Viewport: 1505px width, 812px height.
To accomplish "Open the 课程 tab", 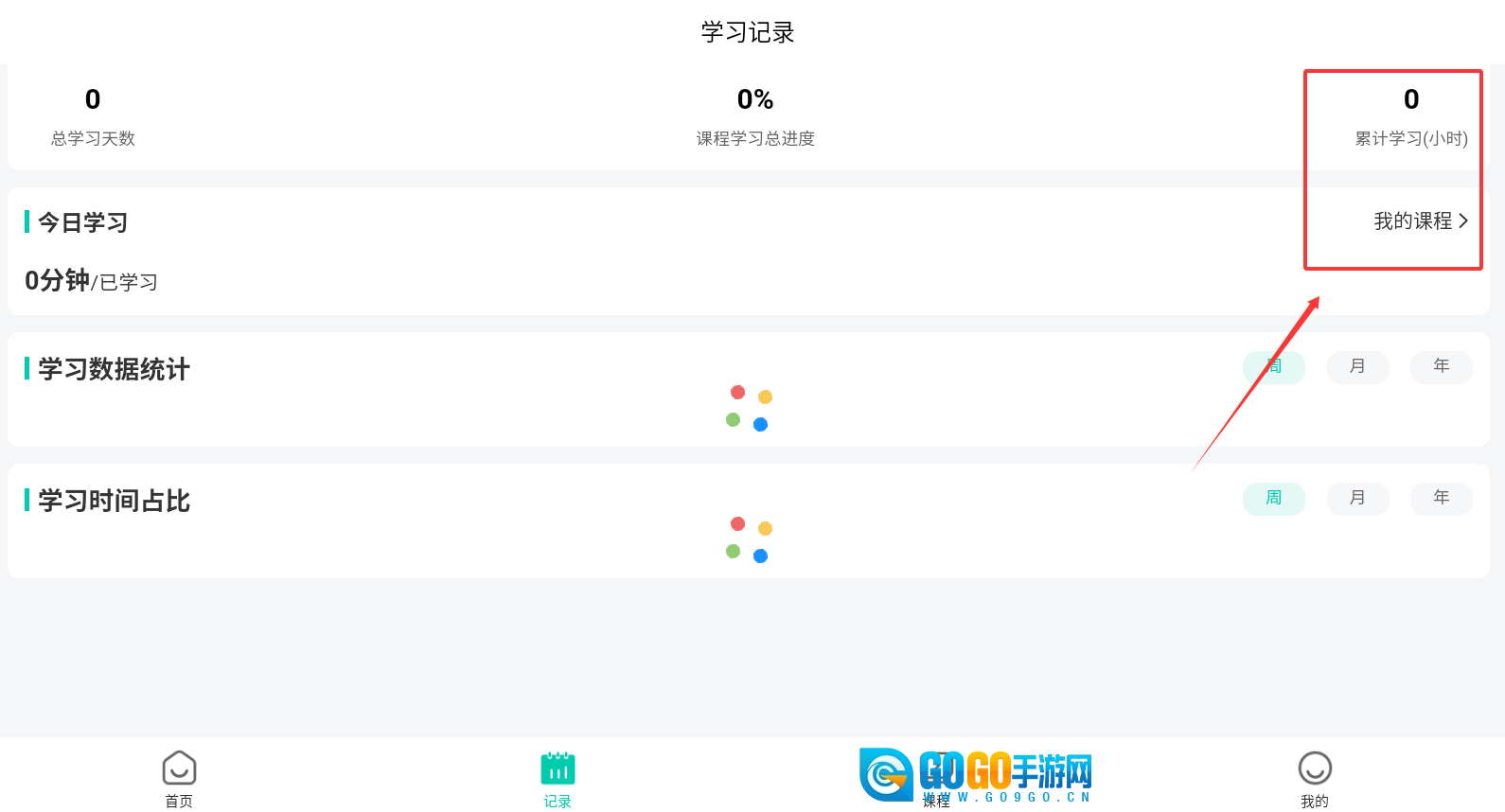I will pos(936,779).
